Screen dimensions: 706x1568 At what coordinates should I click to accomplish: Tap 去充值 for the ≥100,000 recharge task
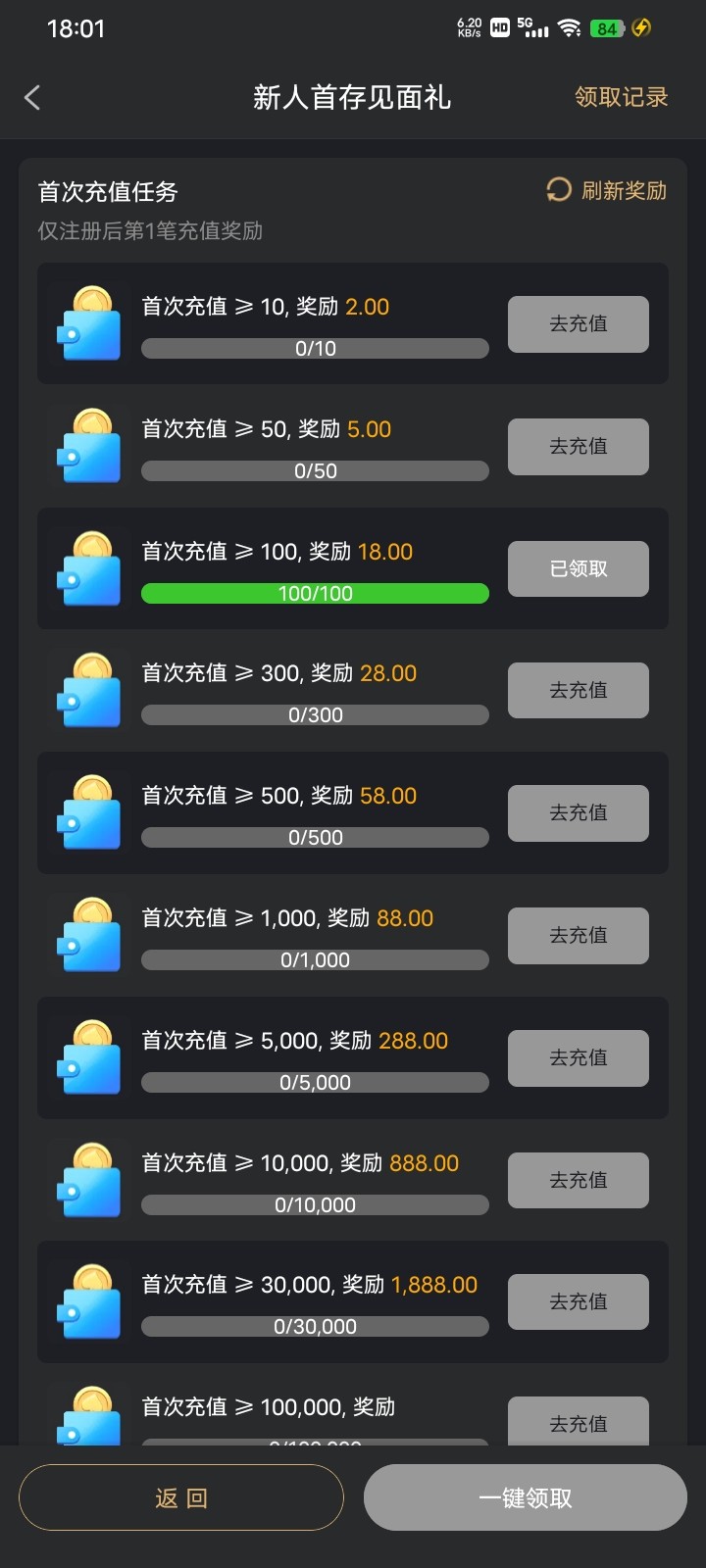(578, 1422)
